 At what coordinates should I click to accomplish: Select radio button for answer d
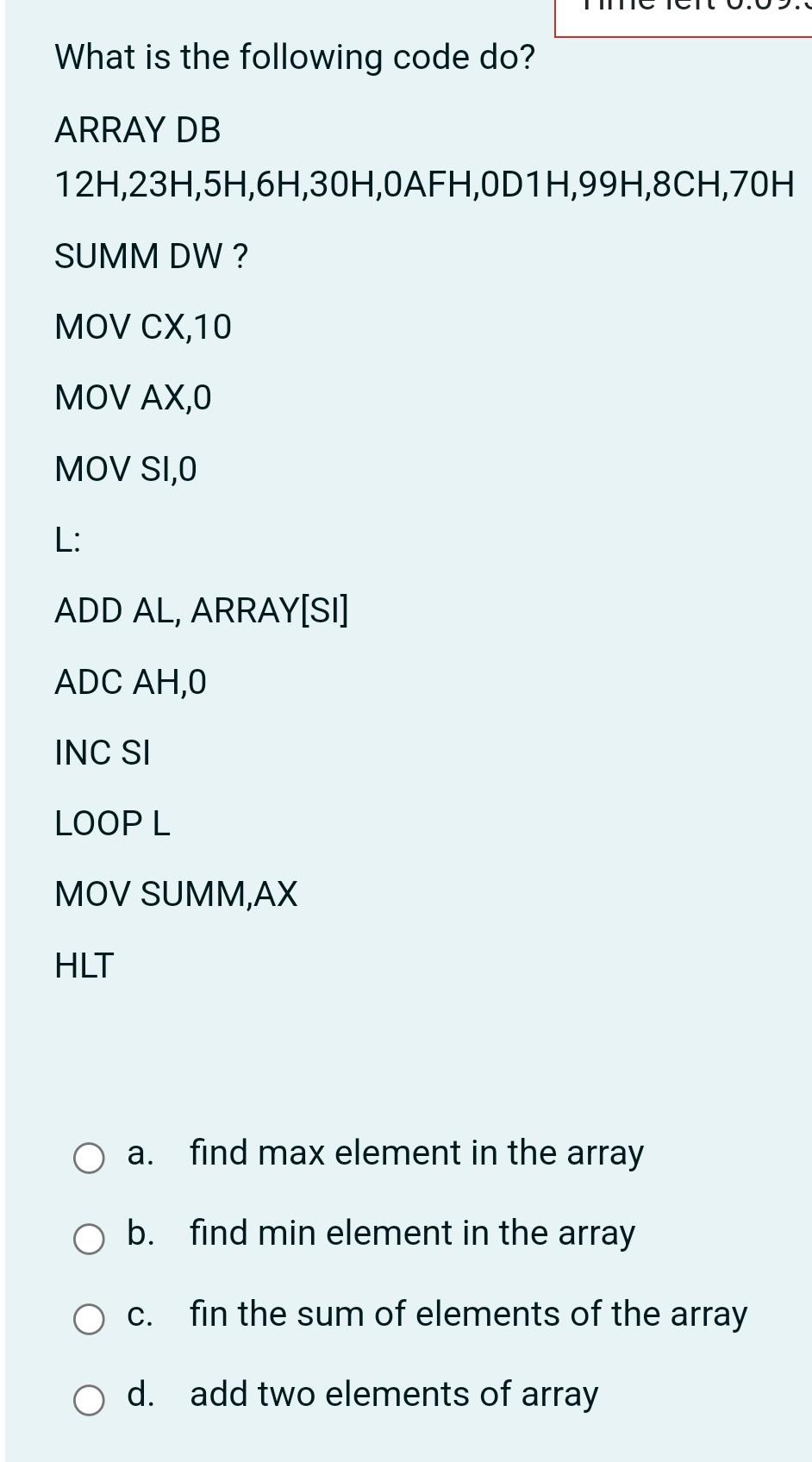90,1396
